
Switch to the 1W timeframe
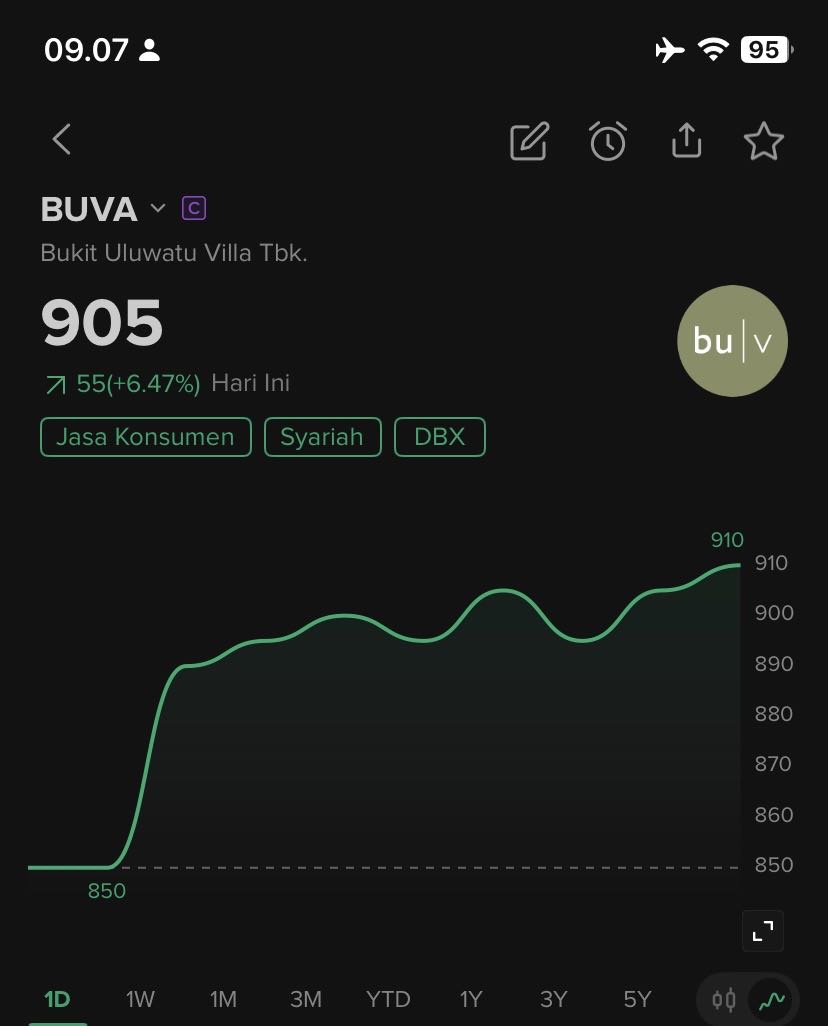click(140, 999)
